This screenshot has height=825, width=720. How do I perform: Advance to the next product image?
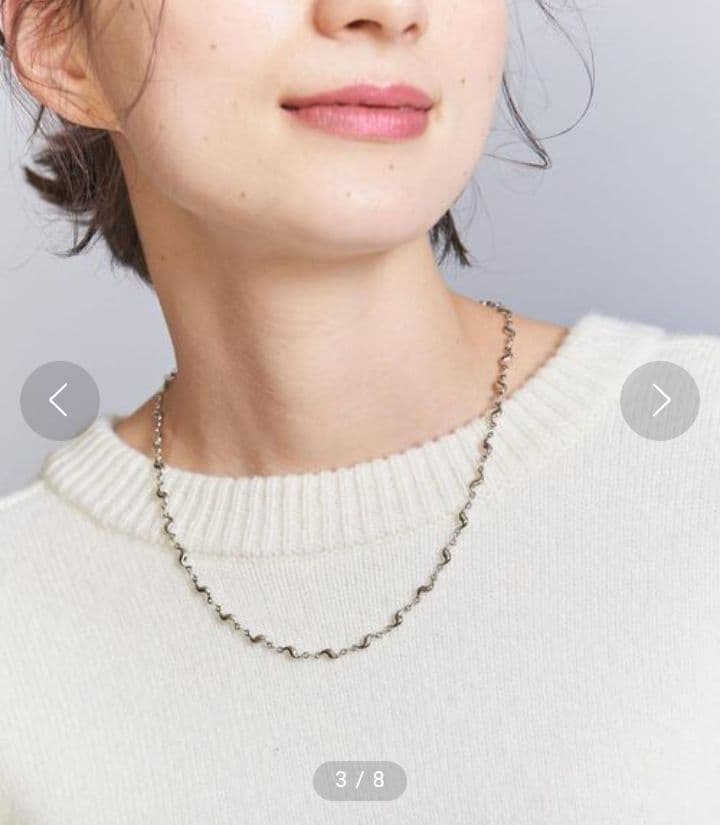[660, 401]
